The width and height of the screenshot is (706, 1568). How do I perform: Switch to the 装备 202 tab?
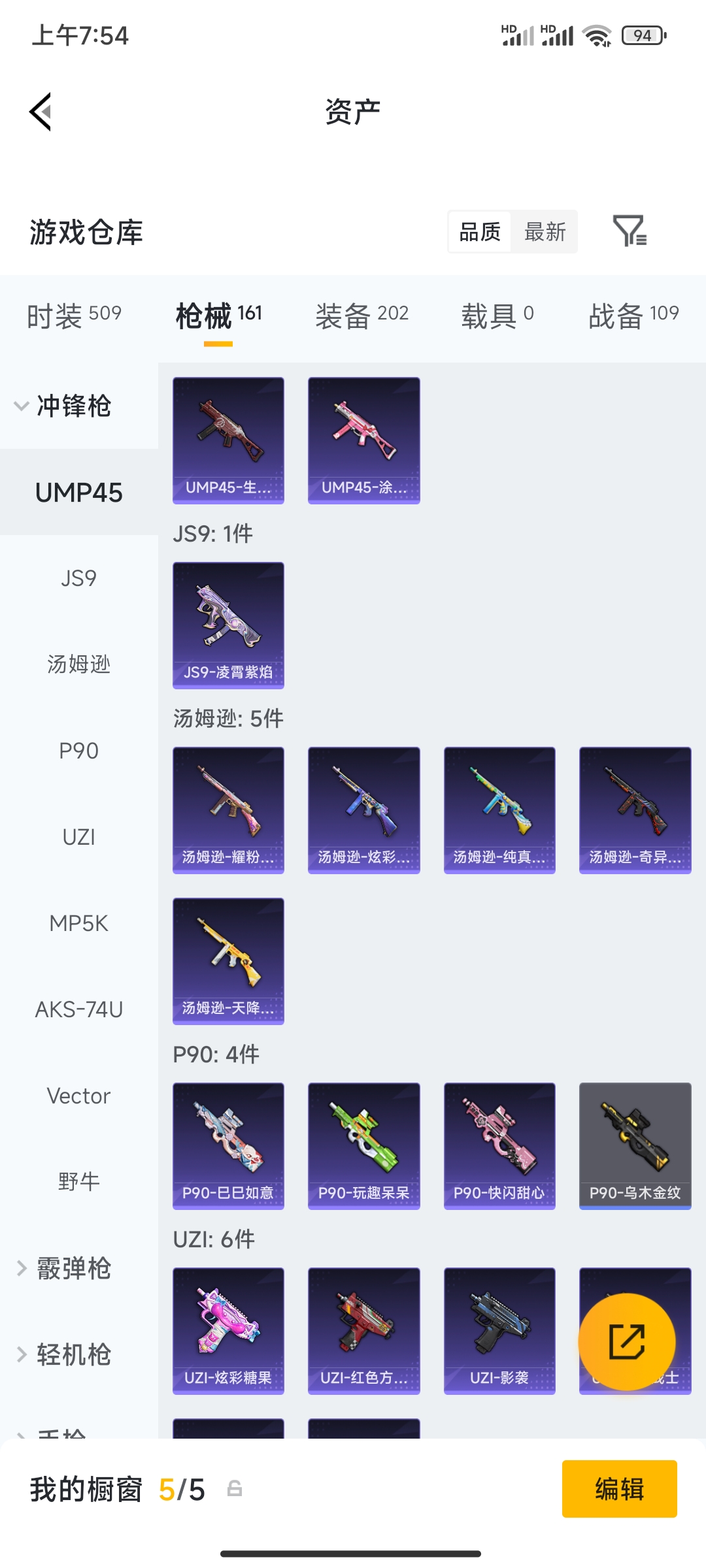point(361,316)
